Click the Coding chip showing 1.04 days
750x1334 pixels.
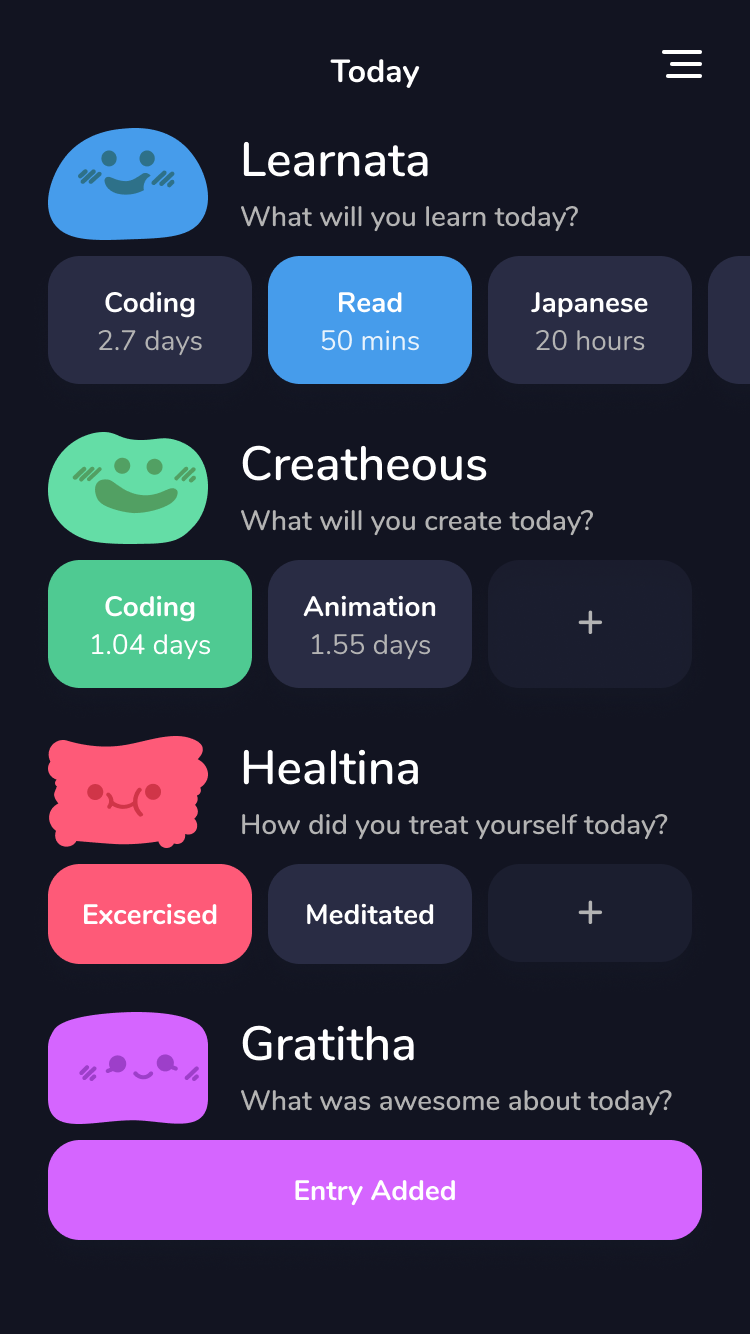point(150,623)
